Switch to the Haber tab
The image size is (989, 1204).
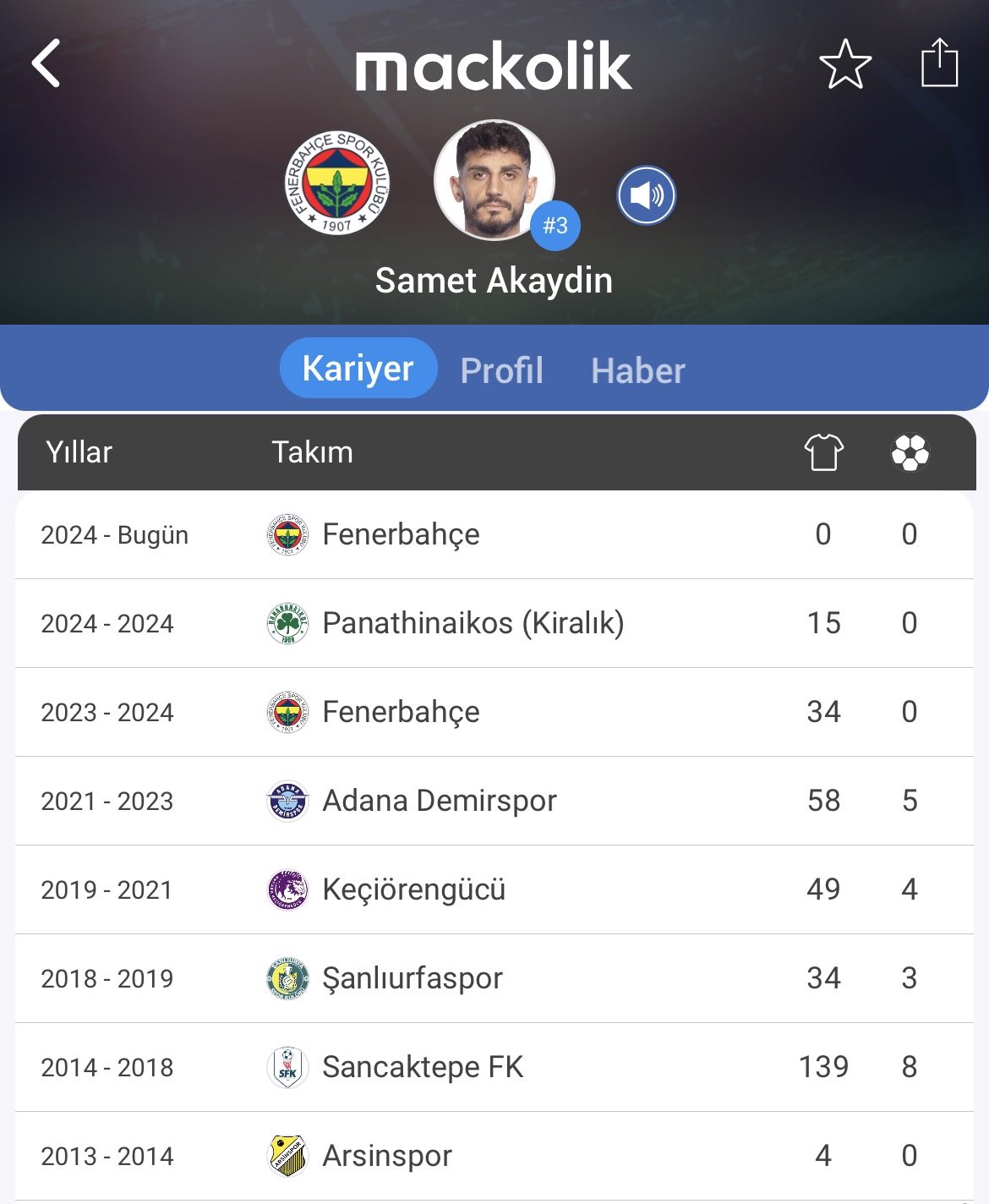[x=637, y=370]
